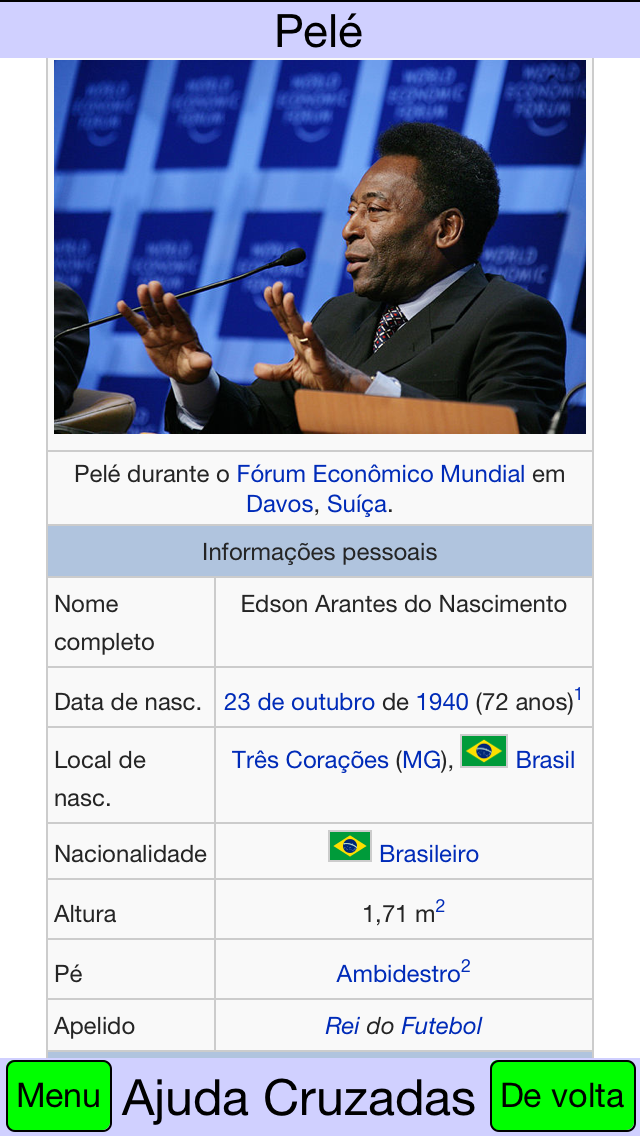Tap the Rei link in Apelido

click(341, 1026)
